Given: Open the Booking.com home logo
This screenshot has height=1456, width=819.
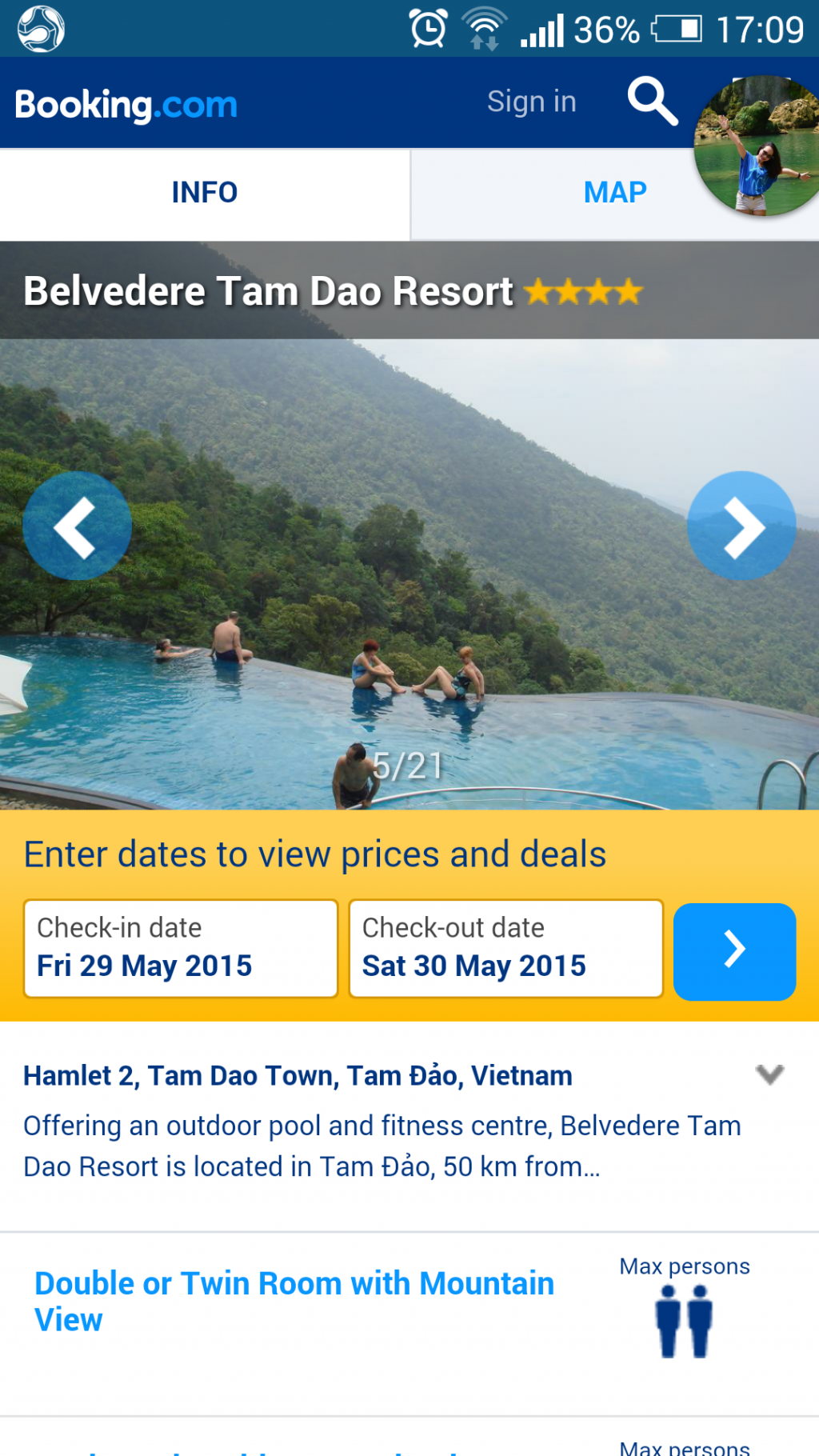Looking at the screenshot, I should point(126,105).
